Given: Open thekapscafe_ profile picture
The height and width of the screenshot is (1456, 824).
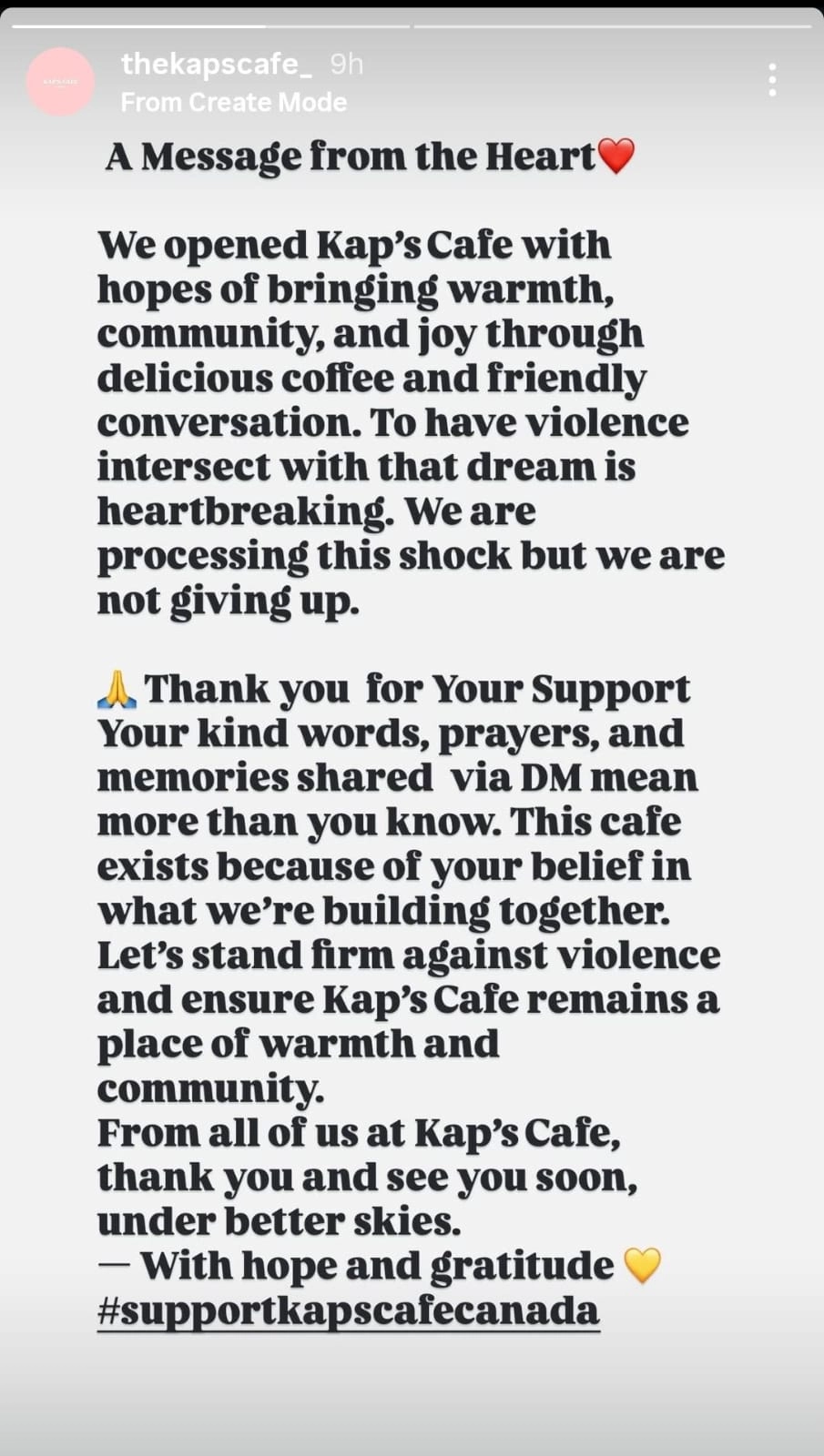Looking at the screenshot, I should tap(60, 82).
